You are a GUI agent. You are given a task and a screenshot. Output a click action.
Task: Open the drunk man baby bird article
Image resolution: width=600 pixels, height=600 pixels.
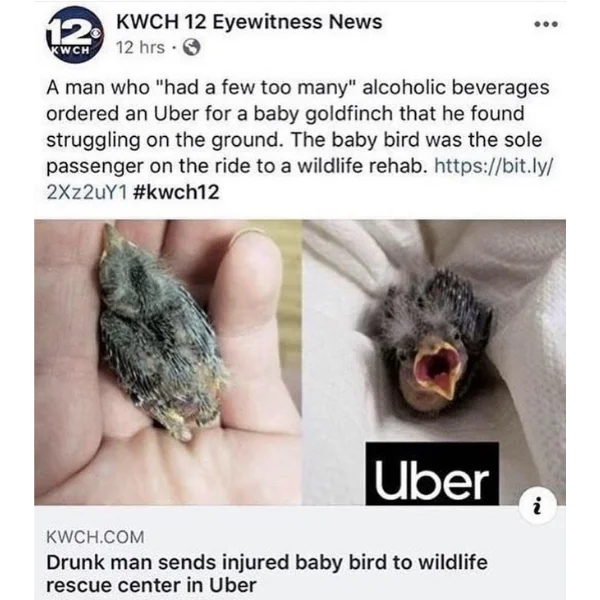coord(268,572)
